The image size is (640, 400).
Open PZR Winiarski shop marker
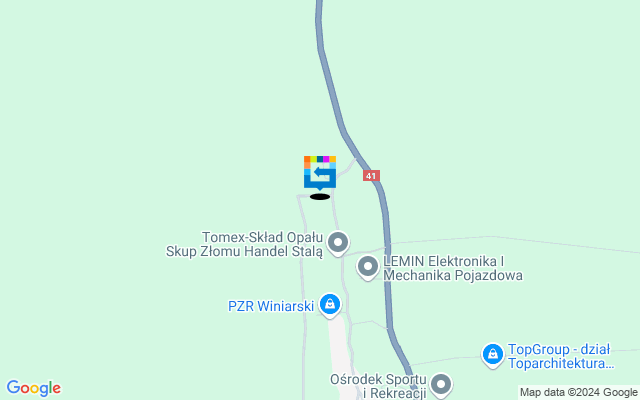click(329, 305)
